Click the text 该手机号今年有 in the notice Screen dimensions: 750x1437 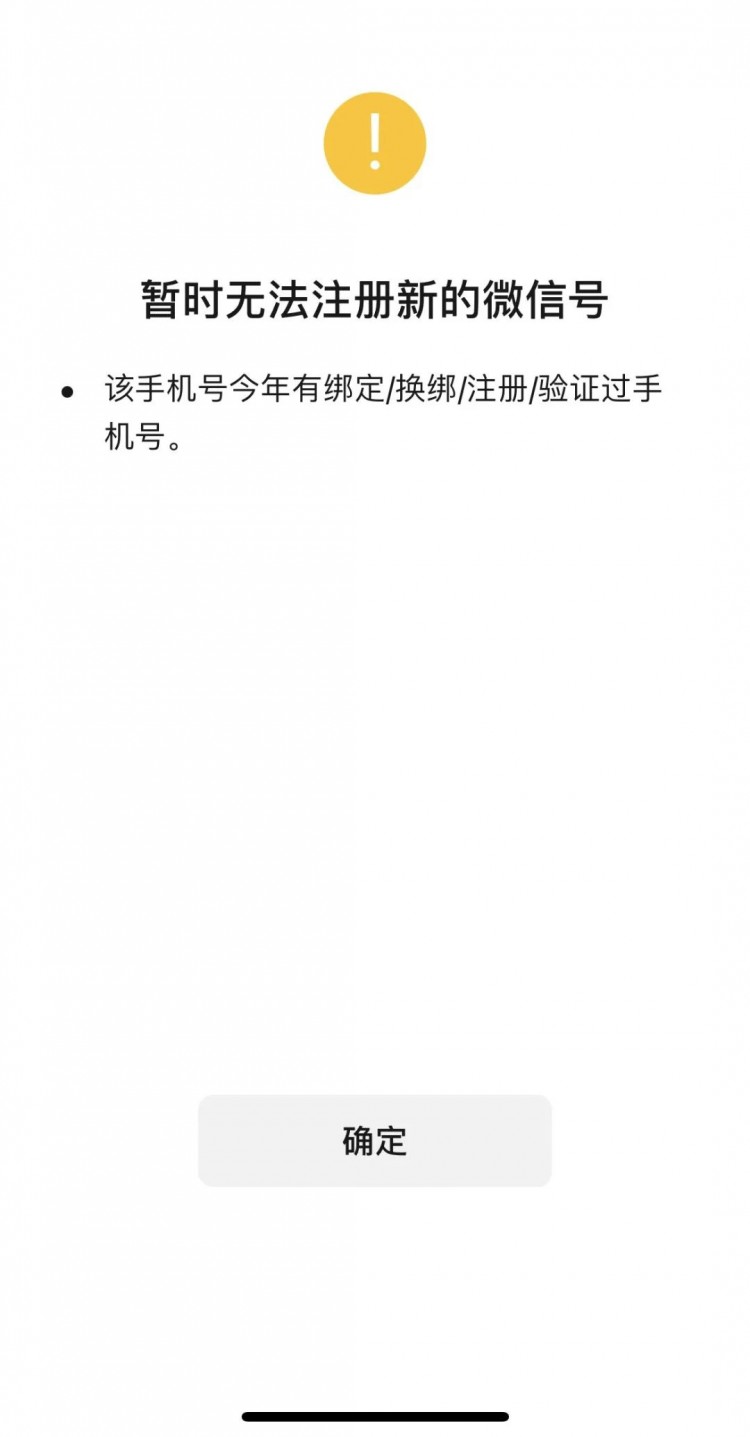coord(200,388)
